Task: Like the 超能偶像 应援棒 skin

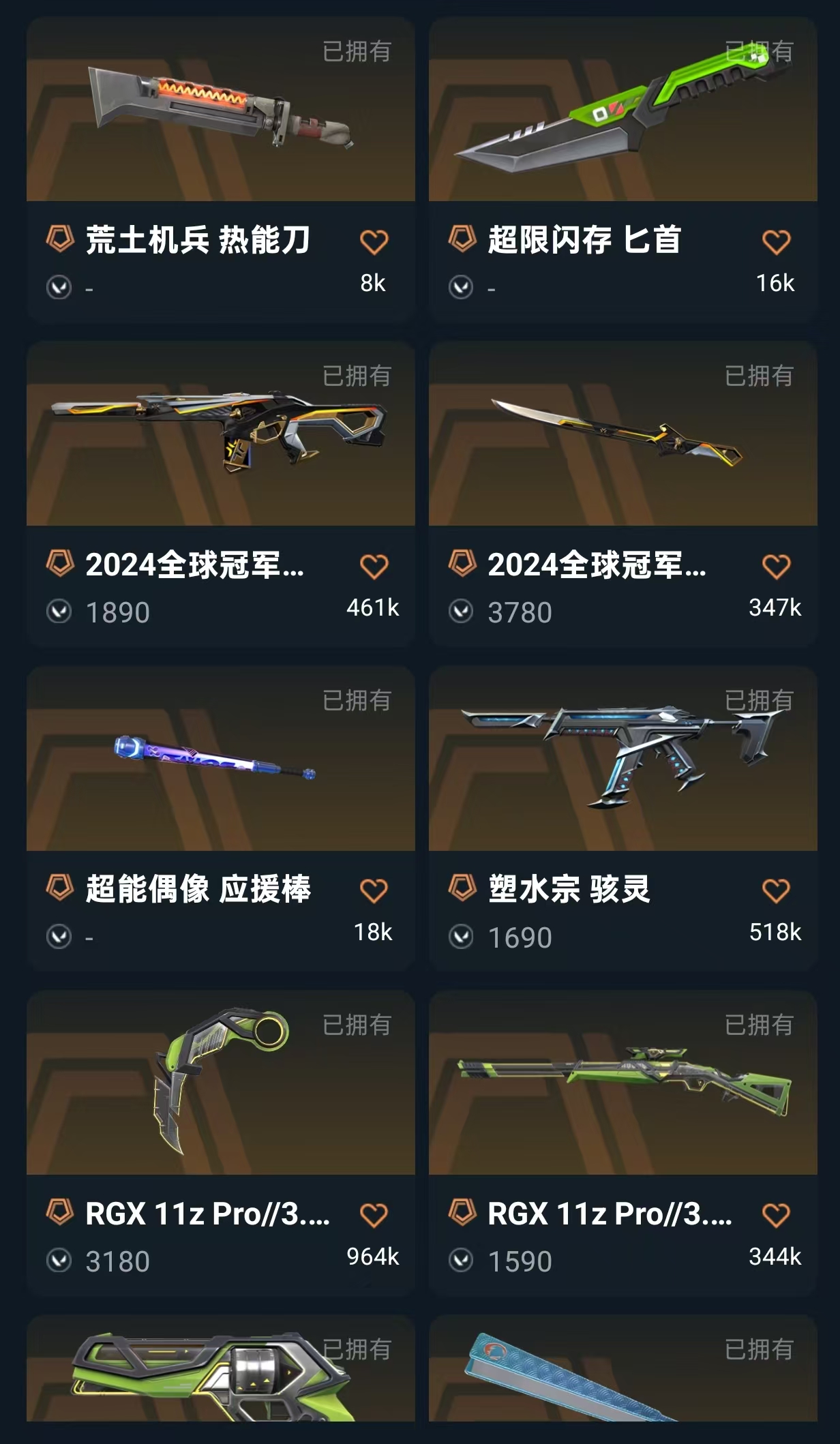Action: [374, 891]
